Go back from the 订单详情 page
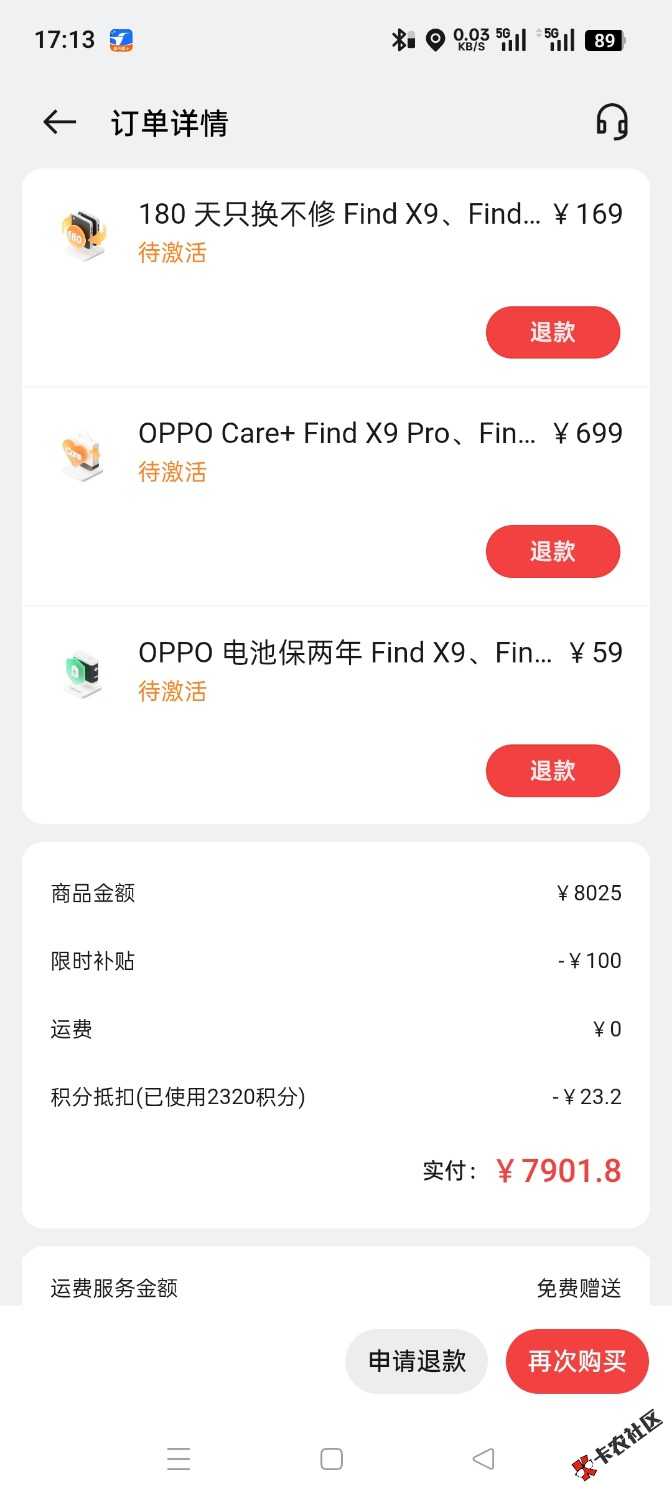This screenshot has height=1500, width=672. tap(59, 122)
